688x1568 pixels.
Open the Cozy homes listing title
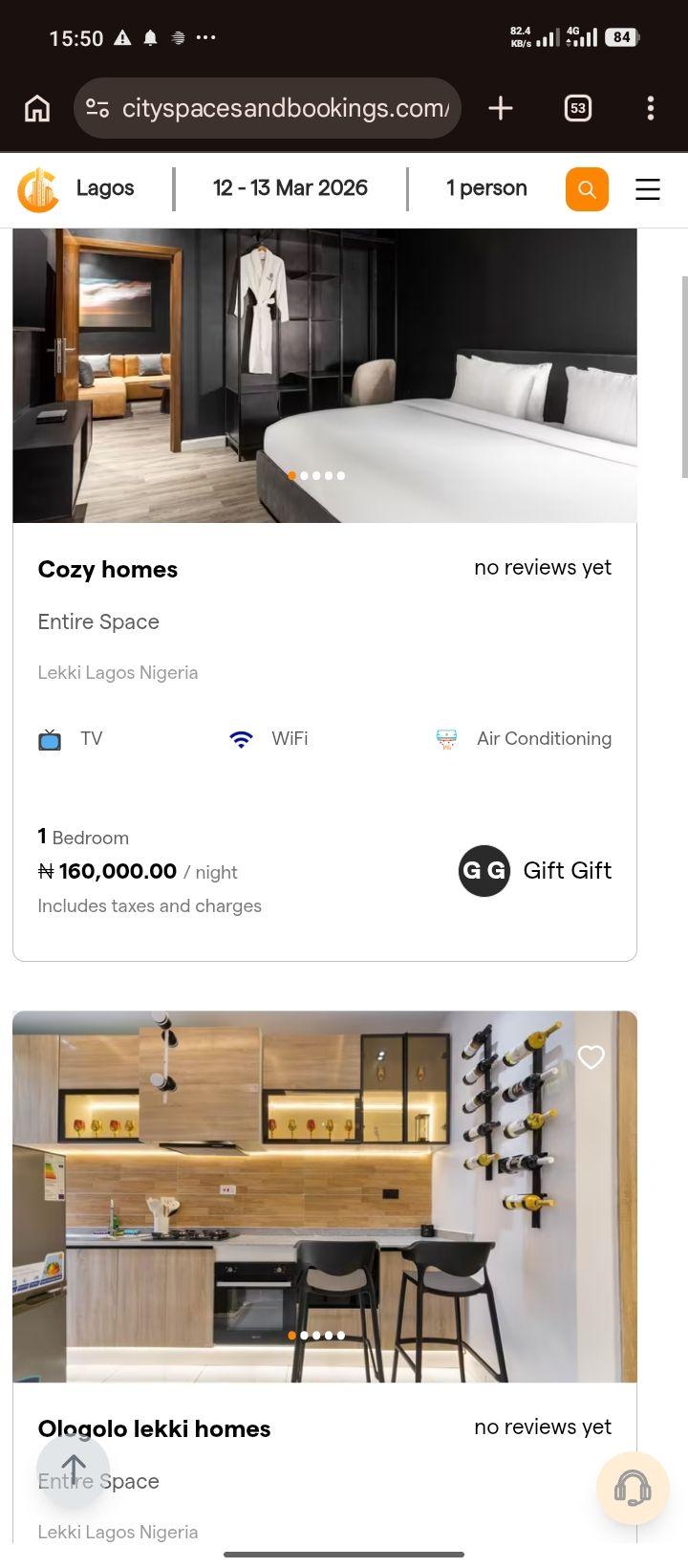coord(107,569)
